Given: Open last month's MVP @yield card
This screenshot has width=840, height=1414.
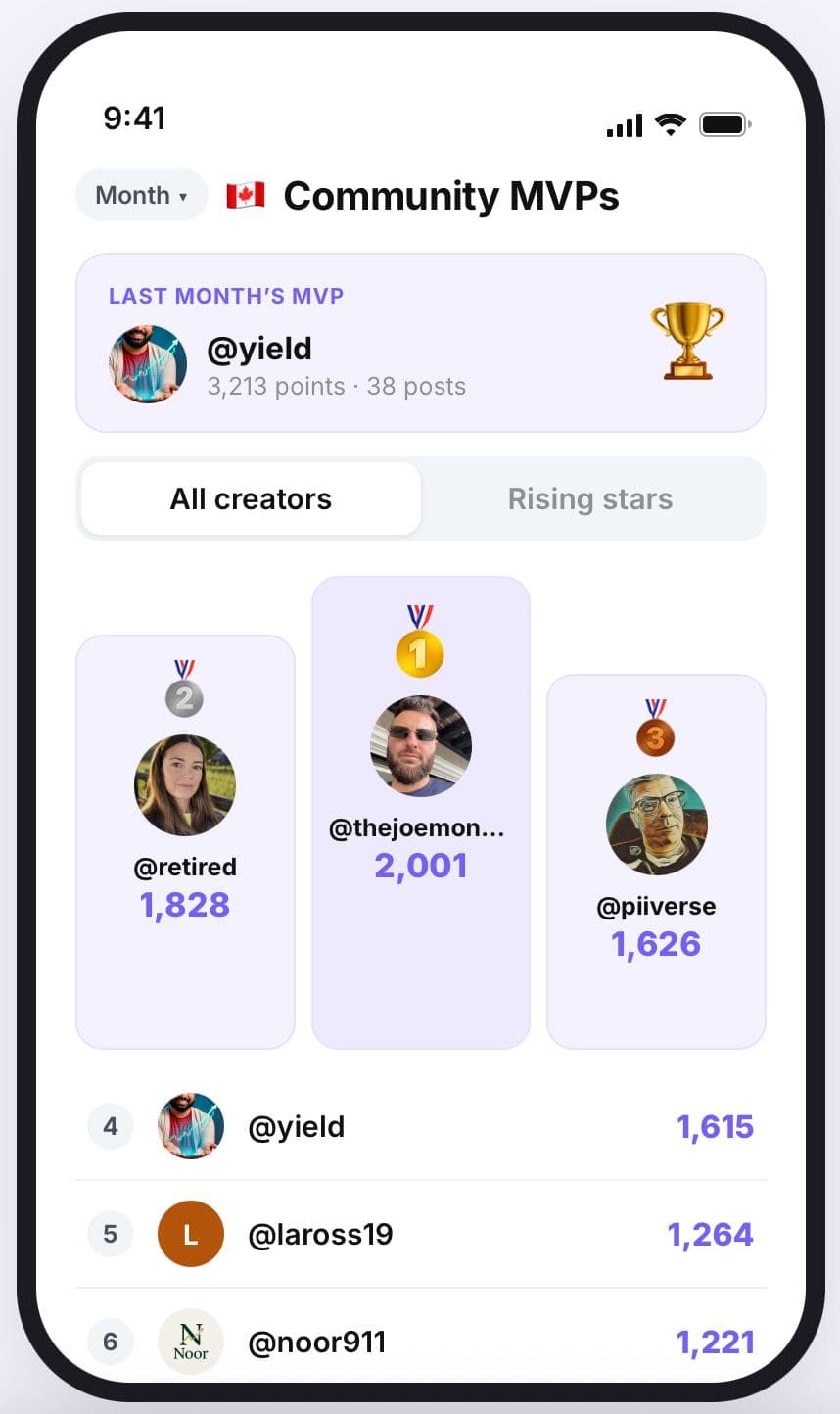Looking at the screenshot, I should [421, 343].
